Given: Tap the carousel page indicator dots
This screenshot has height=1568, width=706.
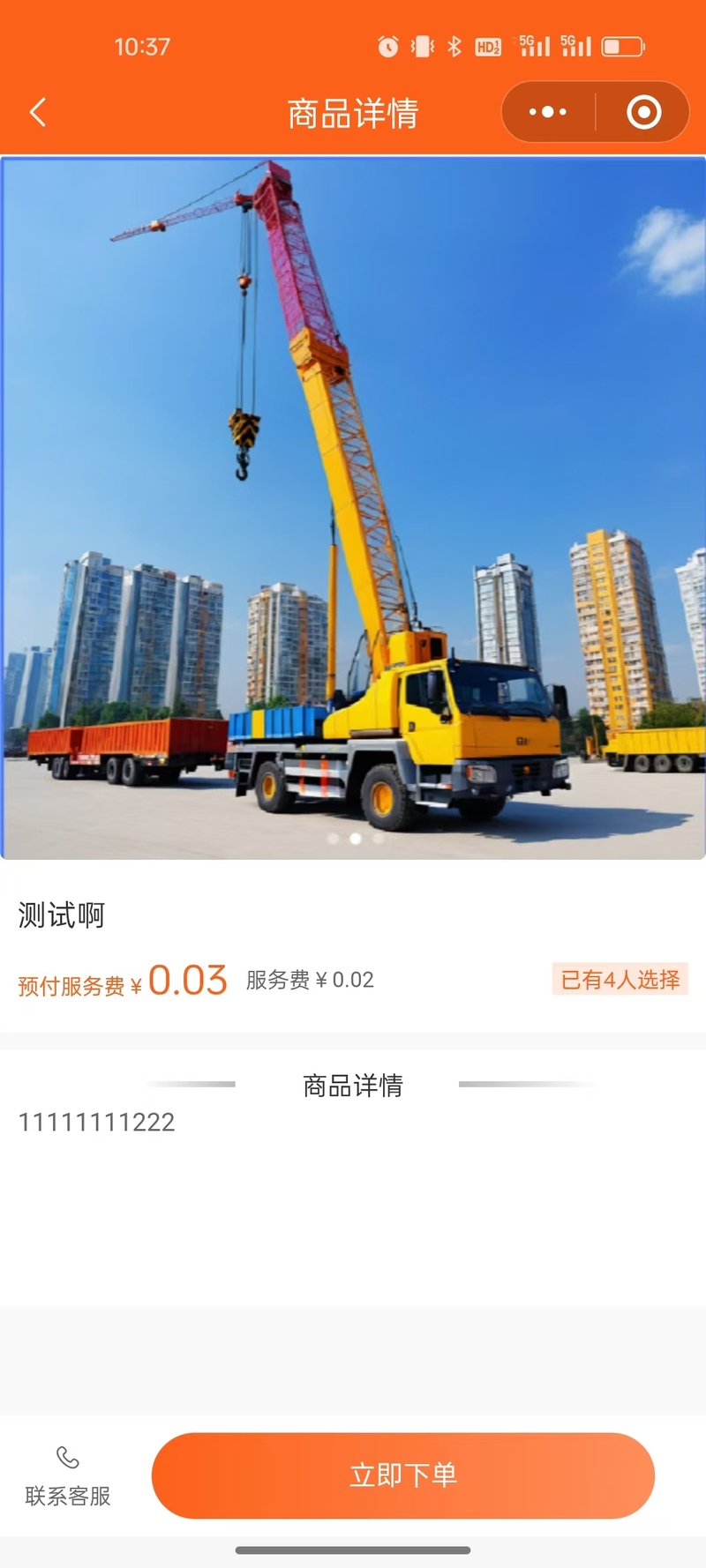Looking at the screenshot, I should click(355, 839).
